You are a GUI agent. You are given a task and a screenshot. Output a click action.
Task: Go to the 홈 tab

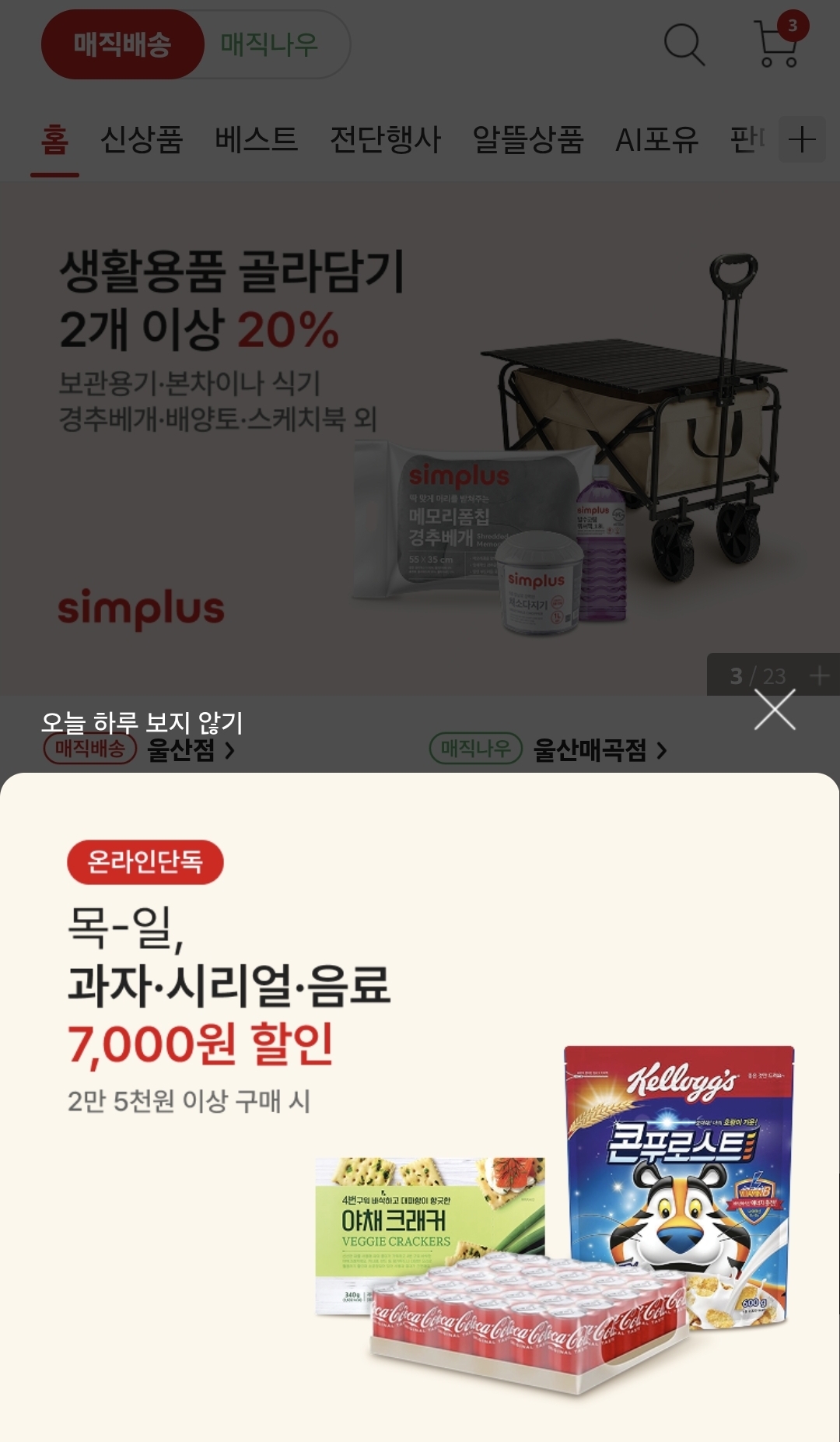click(54, 140)
